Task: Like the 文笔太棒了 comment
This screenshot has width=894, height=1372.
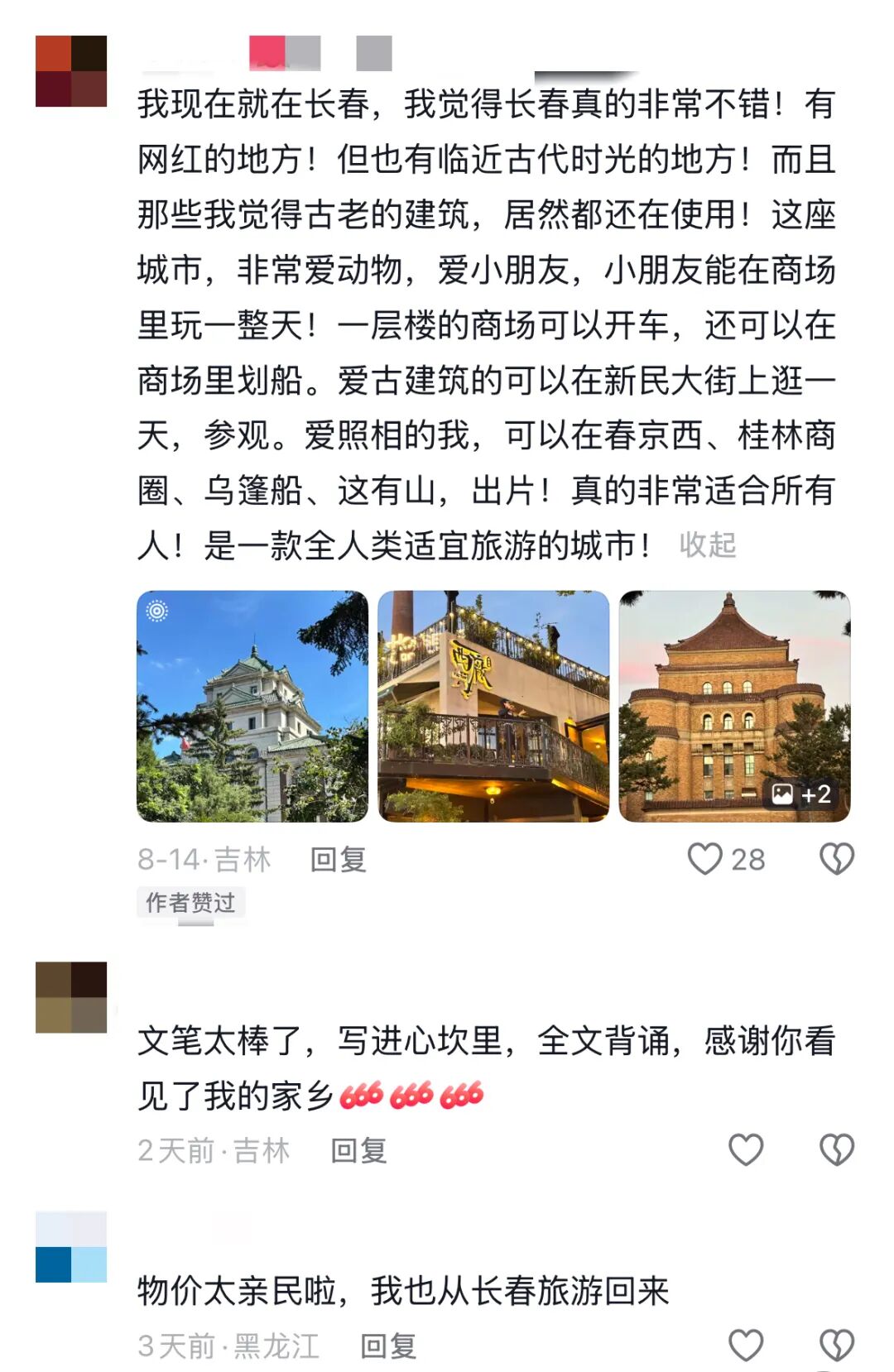Action: (x=745, y=1149)
